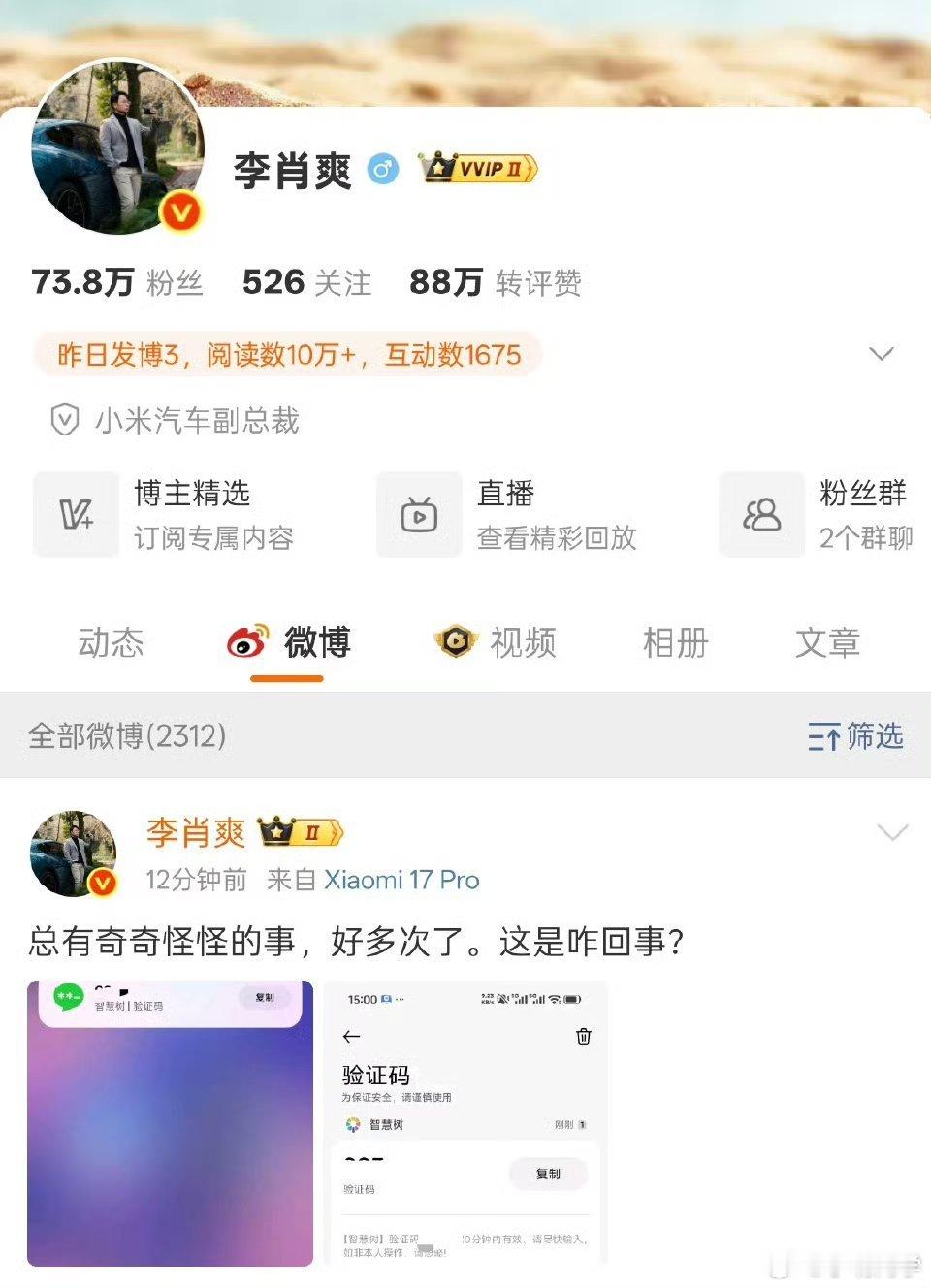Open the 博主精选 subscription icon
931x1288 pixels.
[x=77, y=515]
